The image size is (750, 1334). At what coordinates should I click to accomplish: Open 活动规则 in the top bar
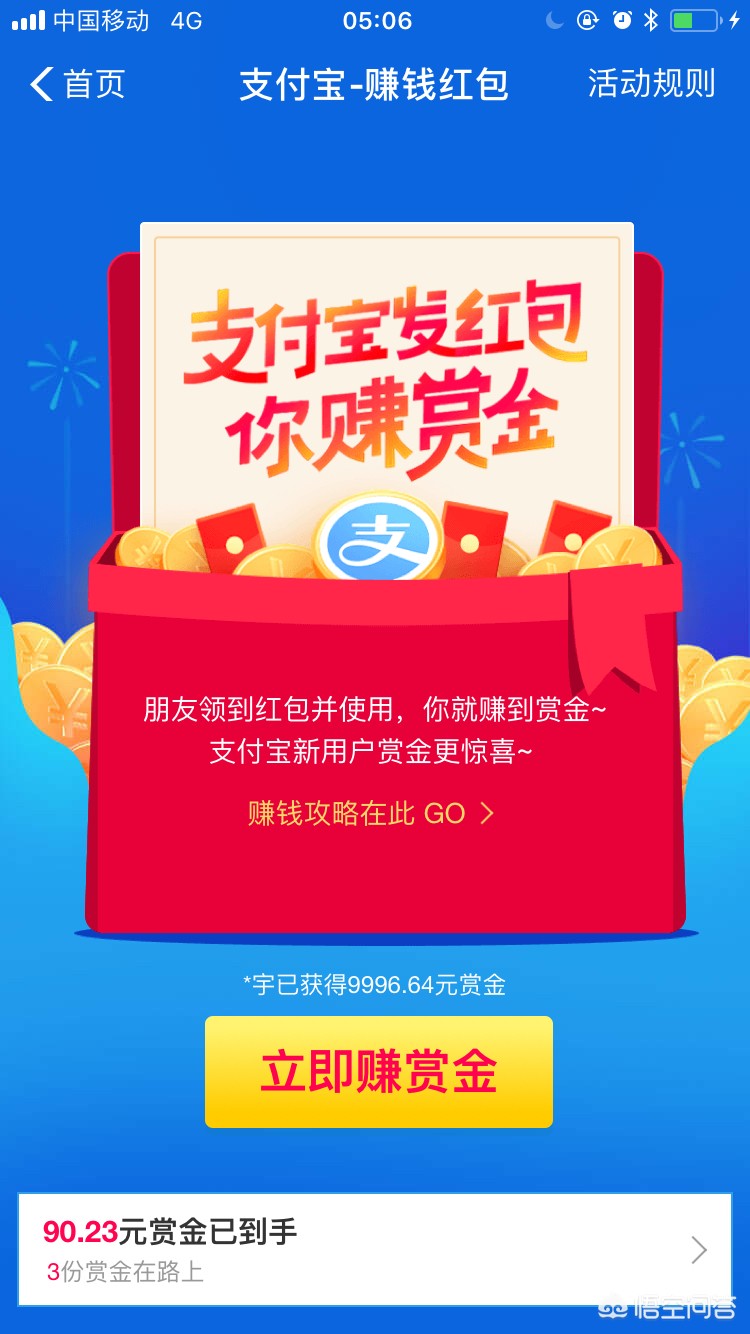[x=651, y=84]
